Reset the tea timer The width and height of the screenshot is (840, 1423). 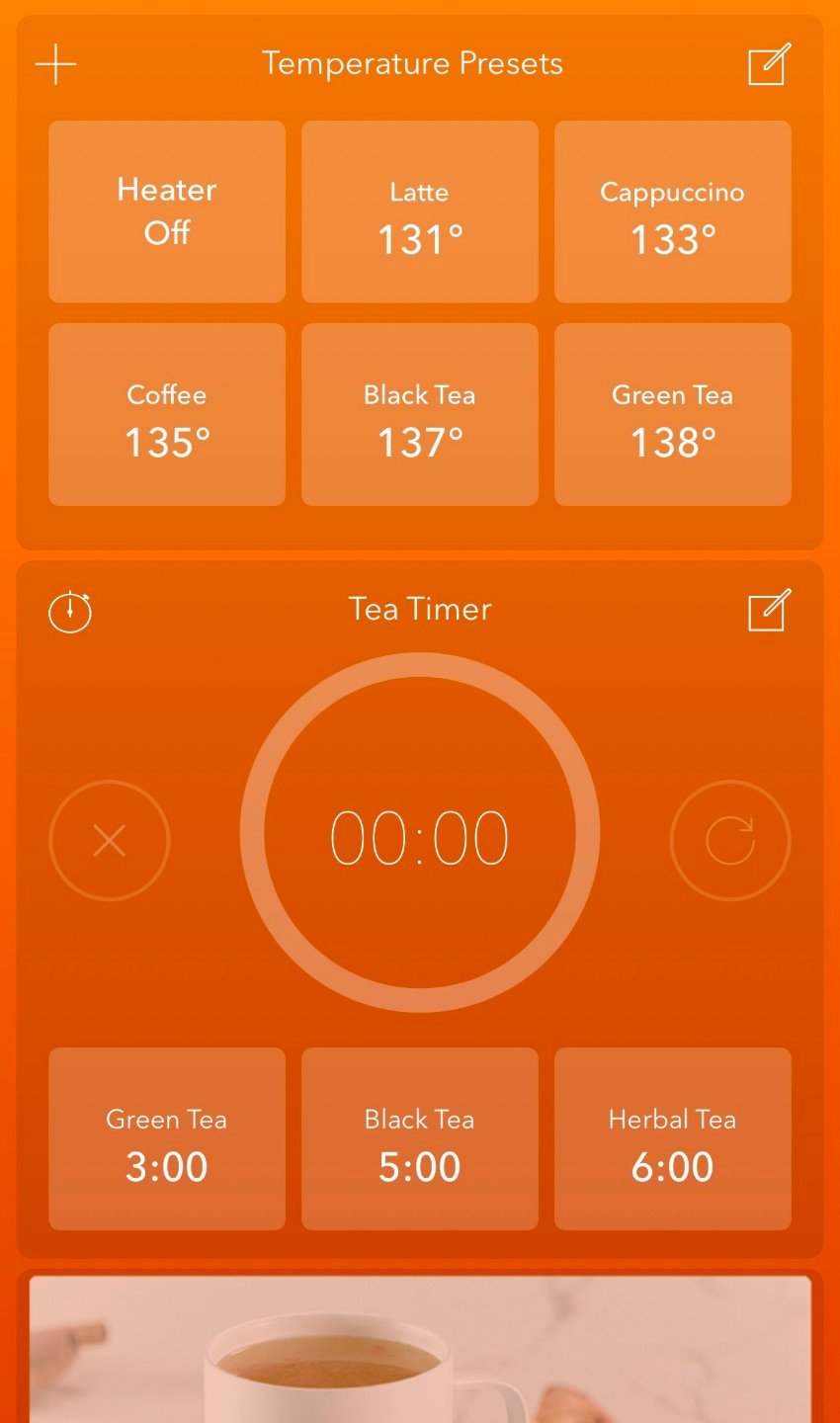pos(730,841)
